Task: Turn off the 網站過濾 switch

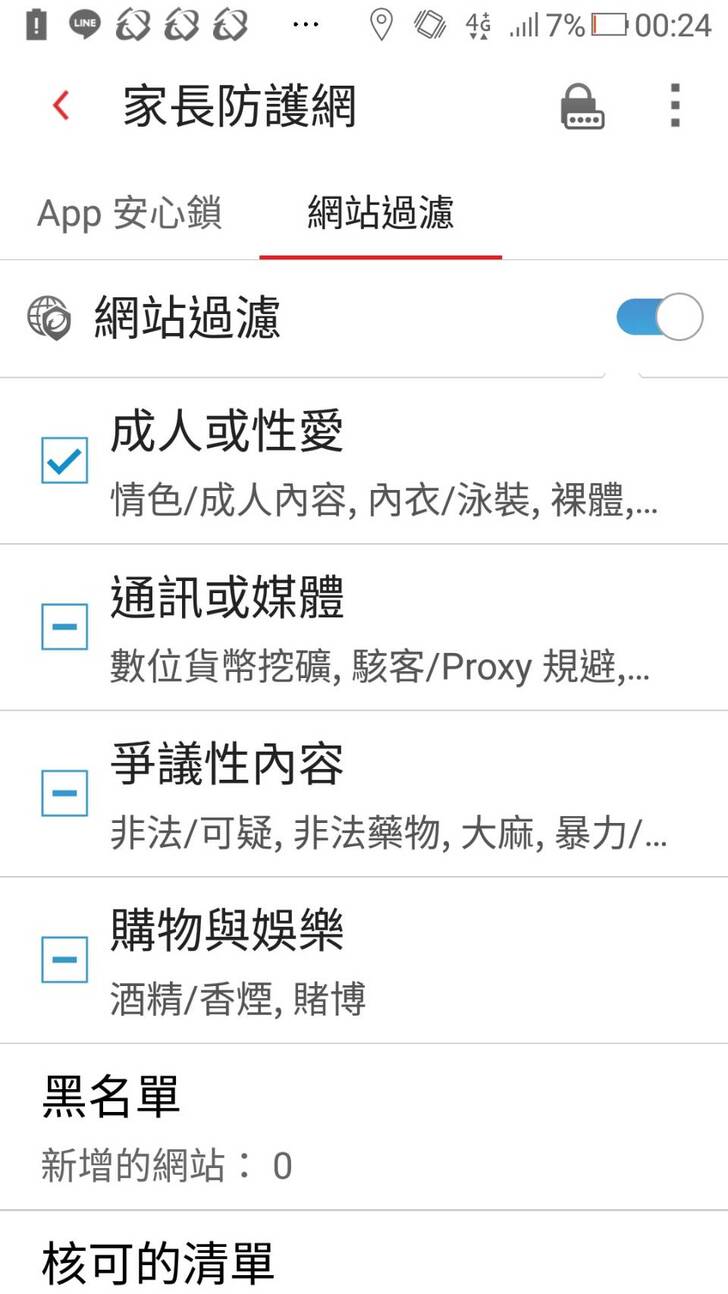Action: tap(659, 318)
